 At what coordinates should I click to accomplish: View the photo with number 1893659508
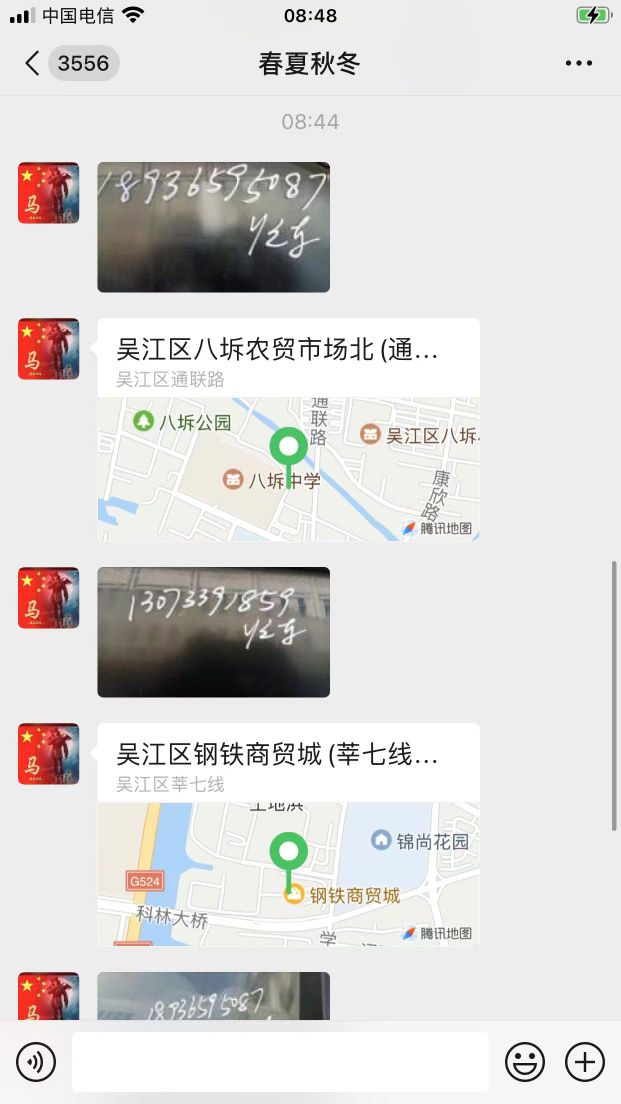213,227
